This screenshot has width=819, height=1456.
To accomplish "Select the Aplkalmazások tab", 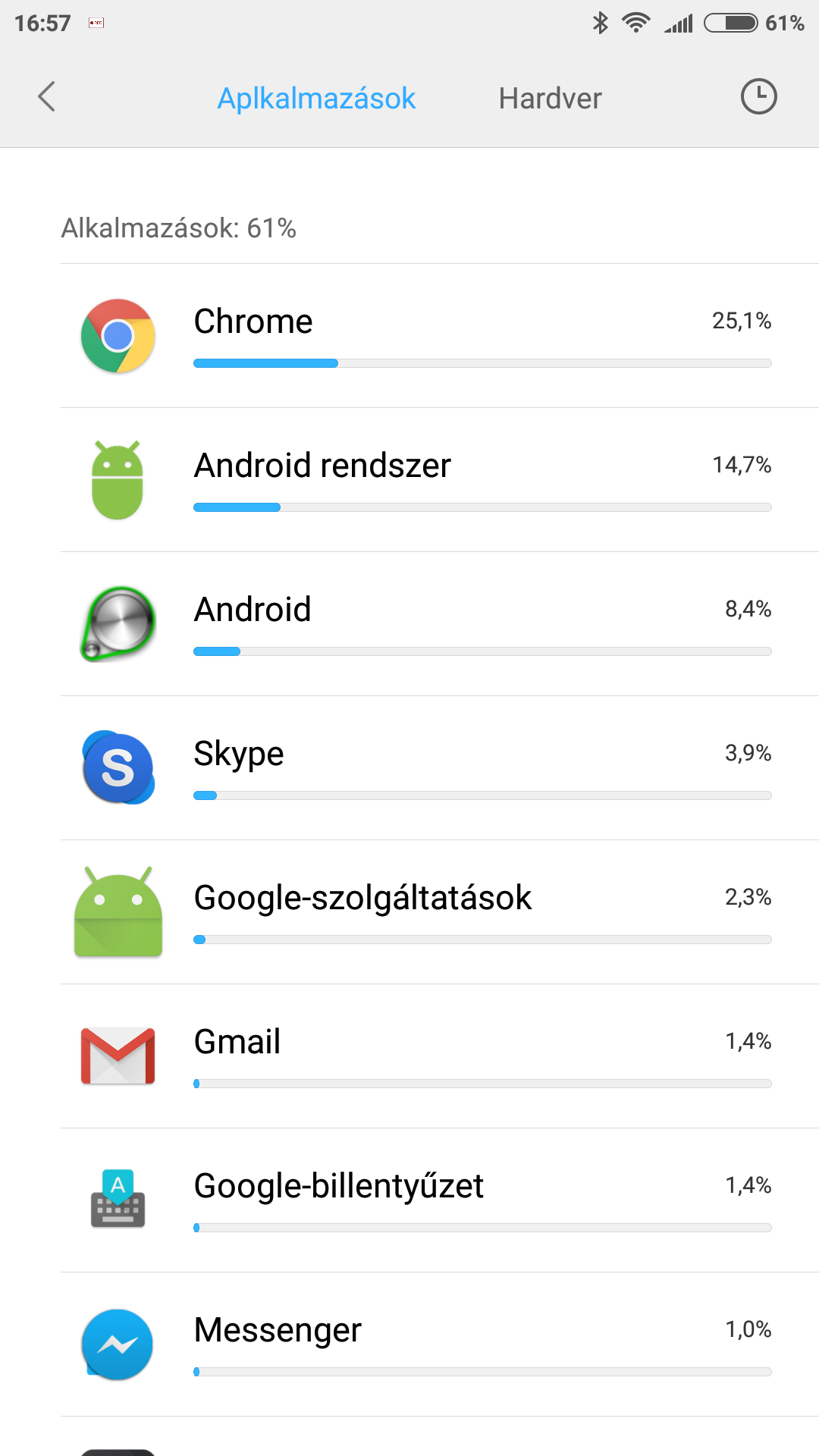I will coord(316,99).
